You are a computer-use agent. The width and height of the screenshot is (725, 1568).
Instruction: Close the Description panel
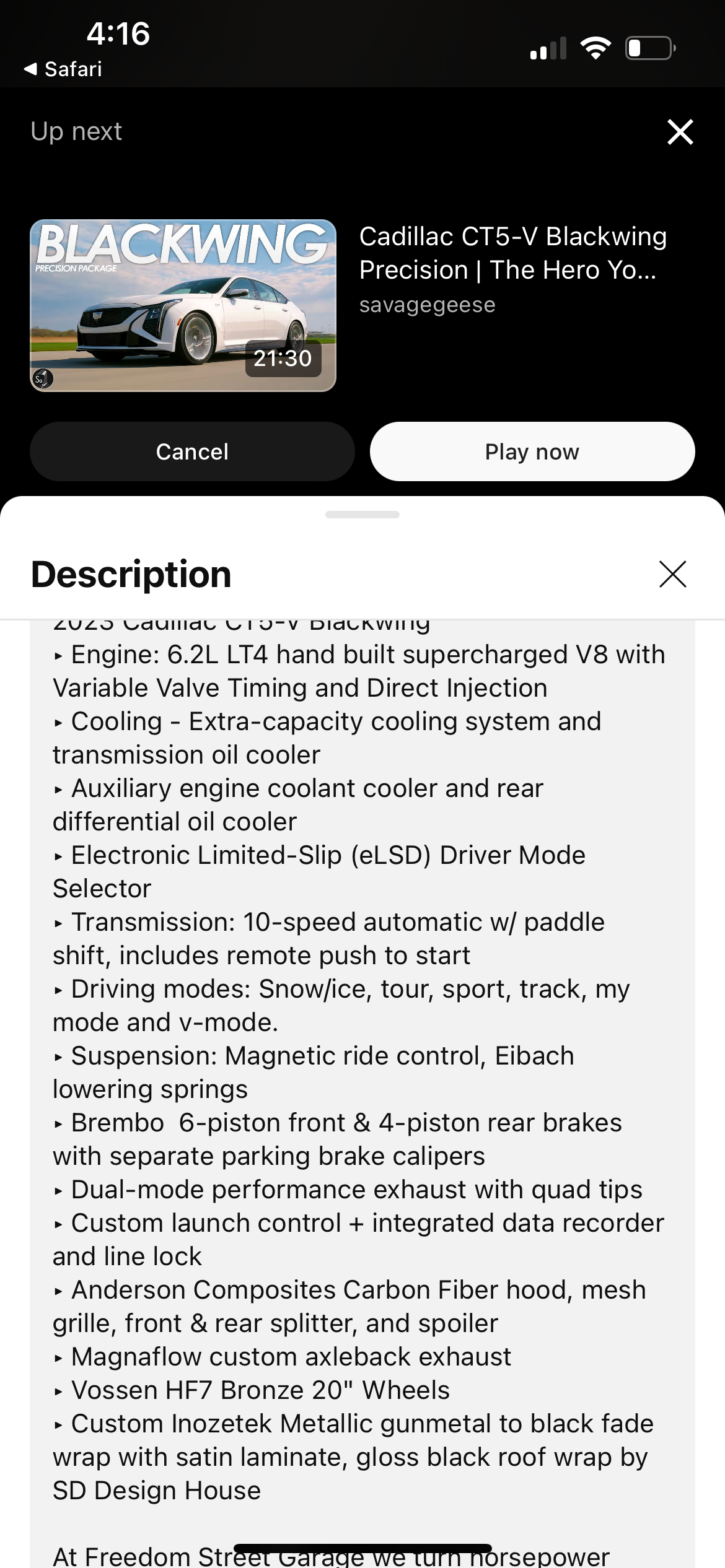(673, 574)
